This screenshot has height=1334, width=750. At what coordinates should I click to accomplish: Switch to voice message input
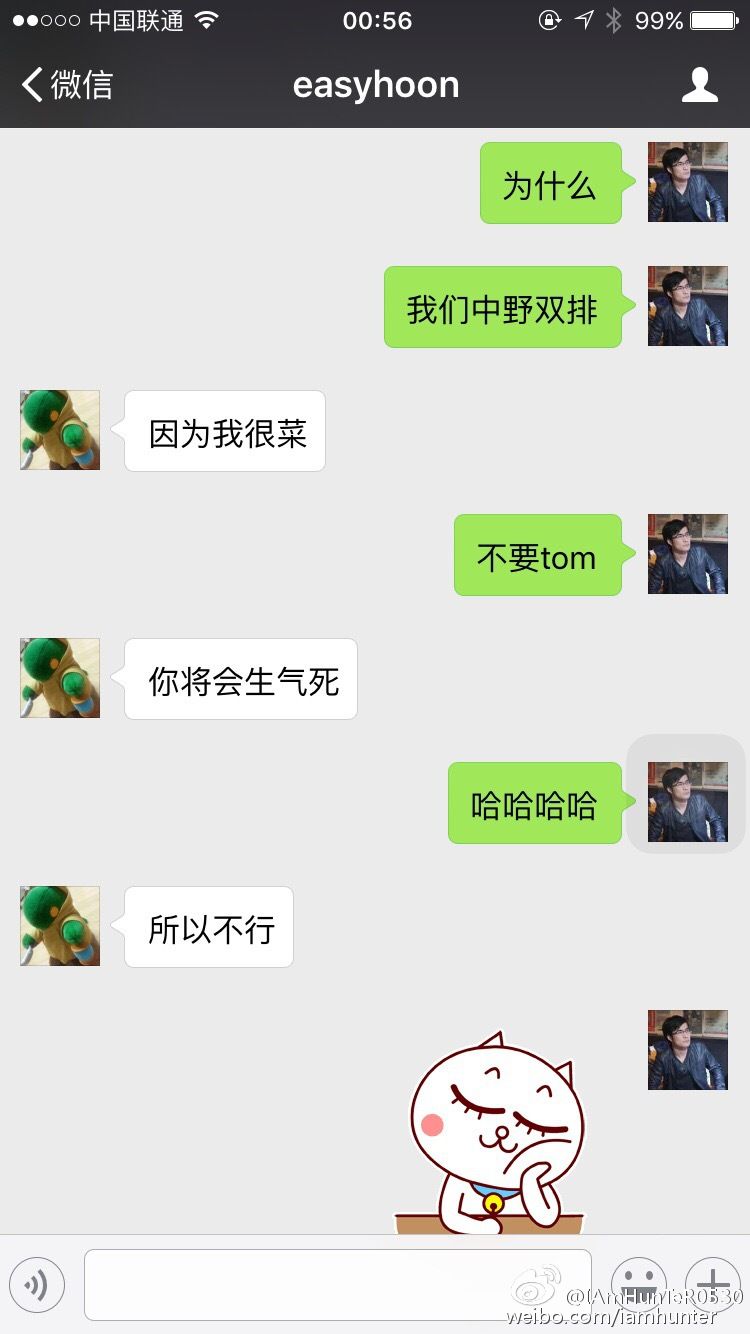point(37,1284)
